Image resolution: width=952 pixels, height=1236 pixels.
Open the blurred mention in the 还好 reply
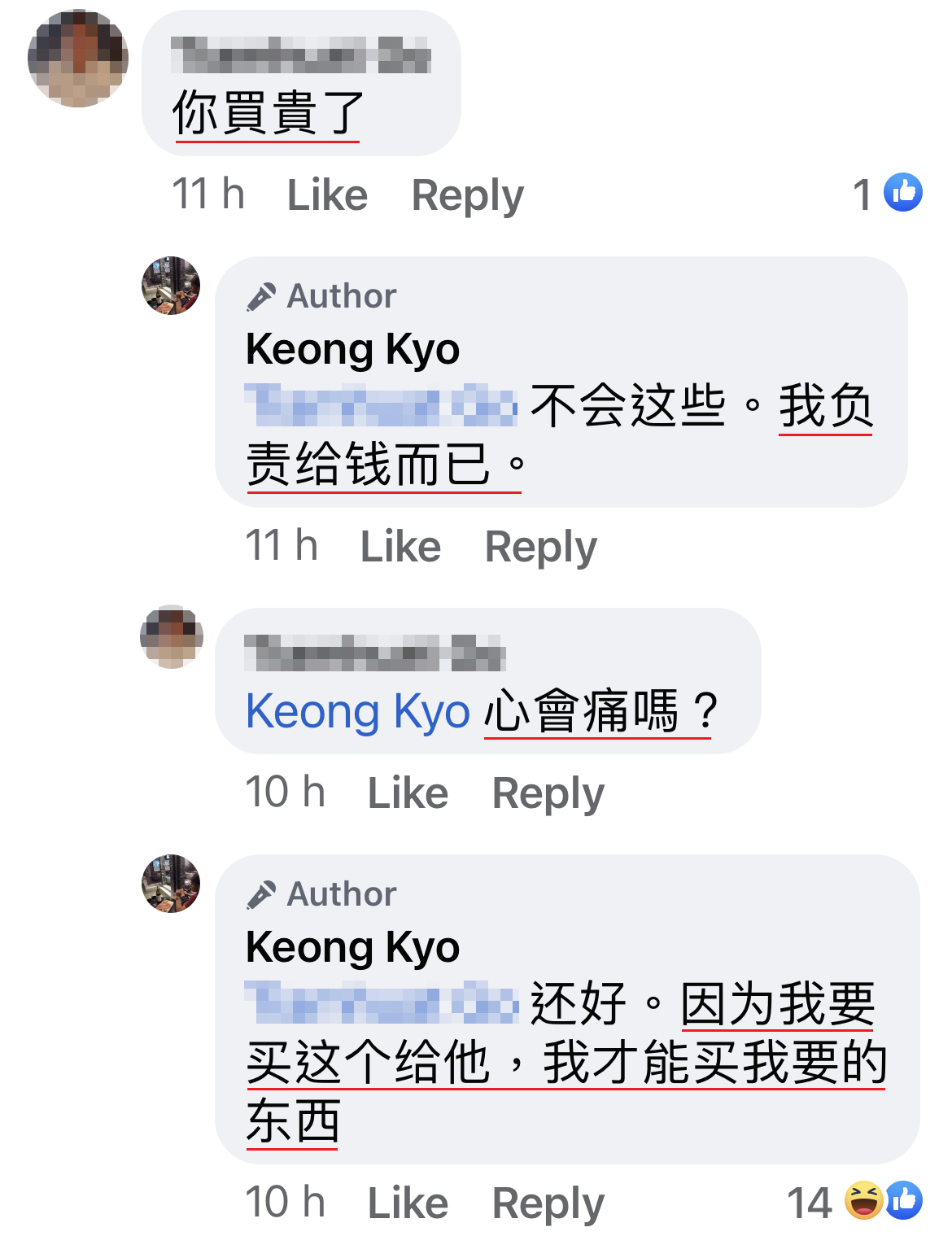pyautogui.click(x=381, y=1002)
